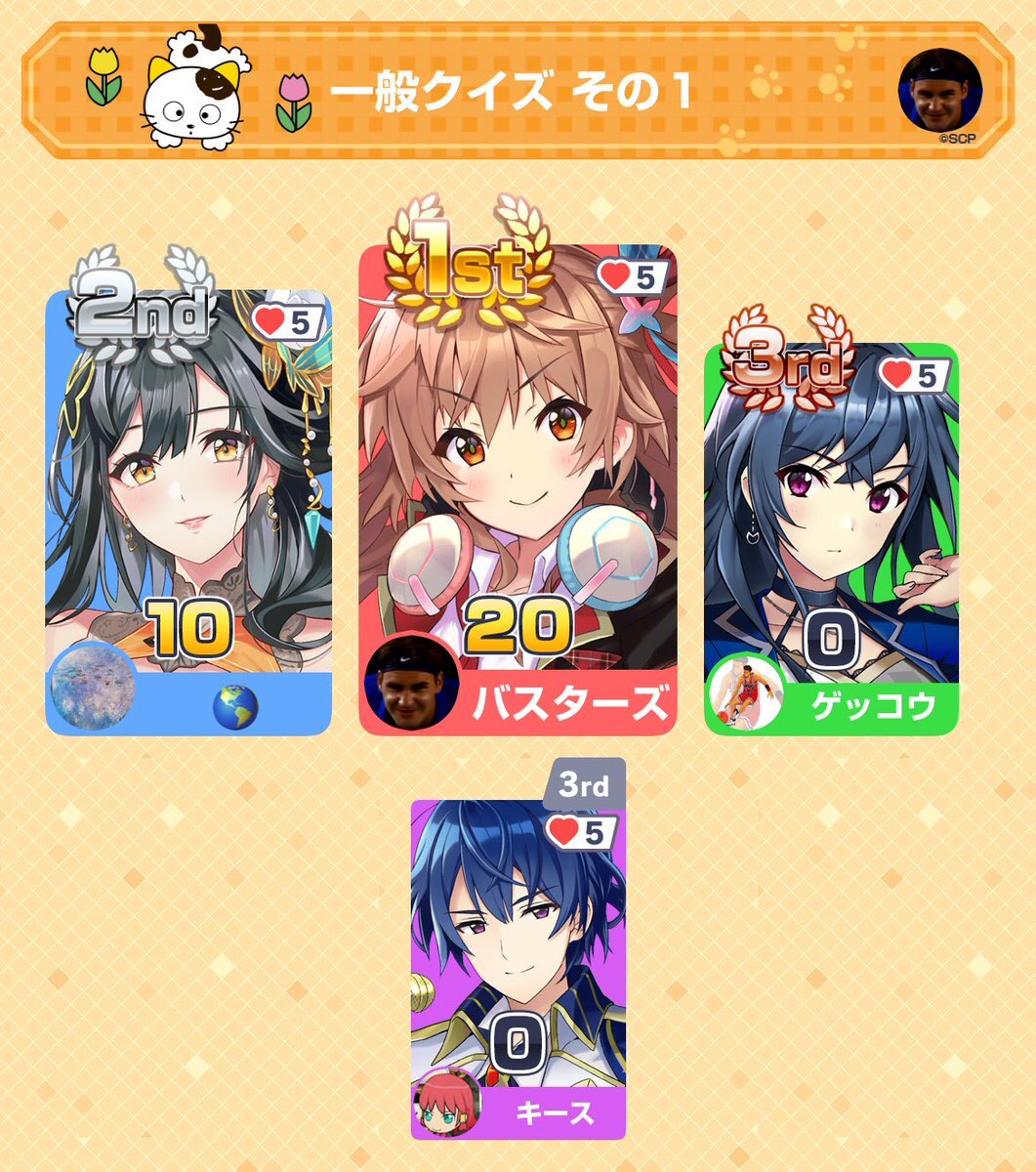Tap the profile avatar in the quiz title banner
The height and width of the screenshot is (1172, 1036).
point(939,90)
